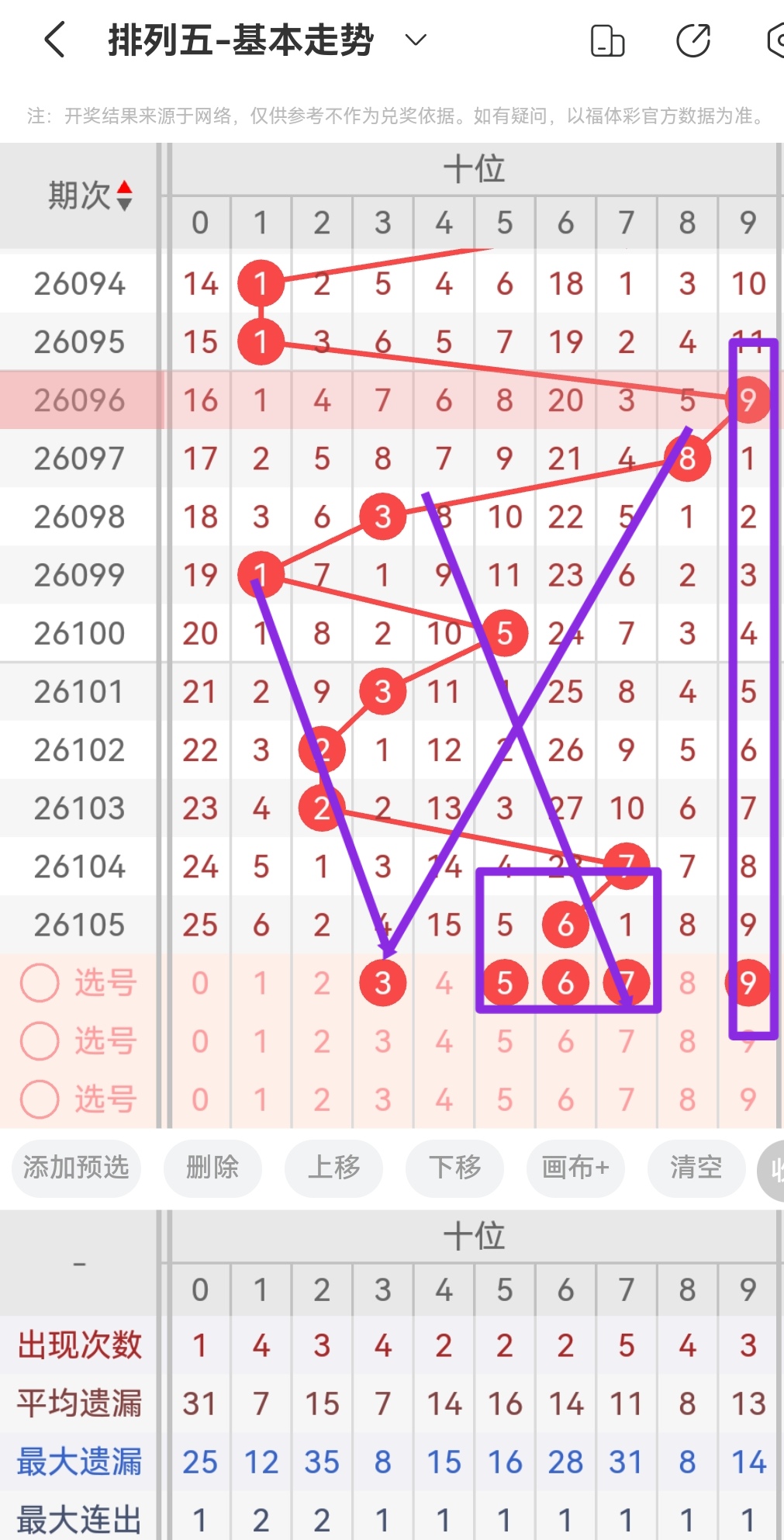Select the second 选号 row radio
Viewport: 784px width, 1540px height.
click(40, 1041)
